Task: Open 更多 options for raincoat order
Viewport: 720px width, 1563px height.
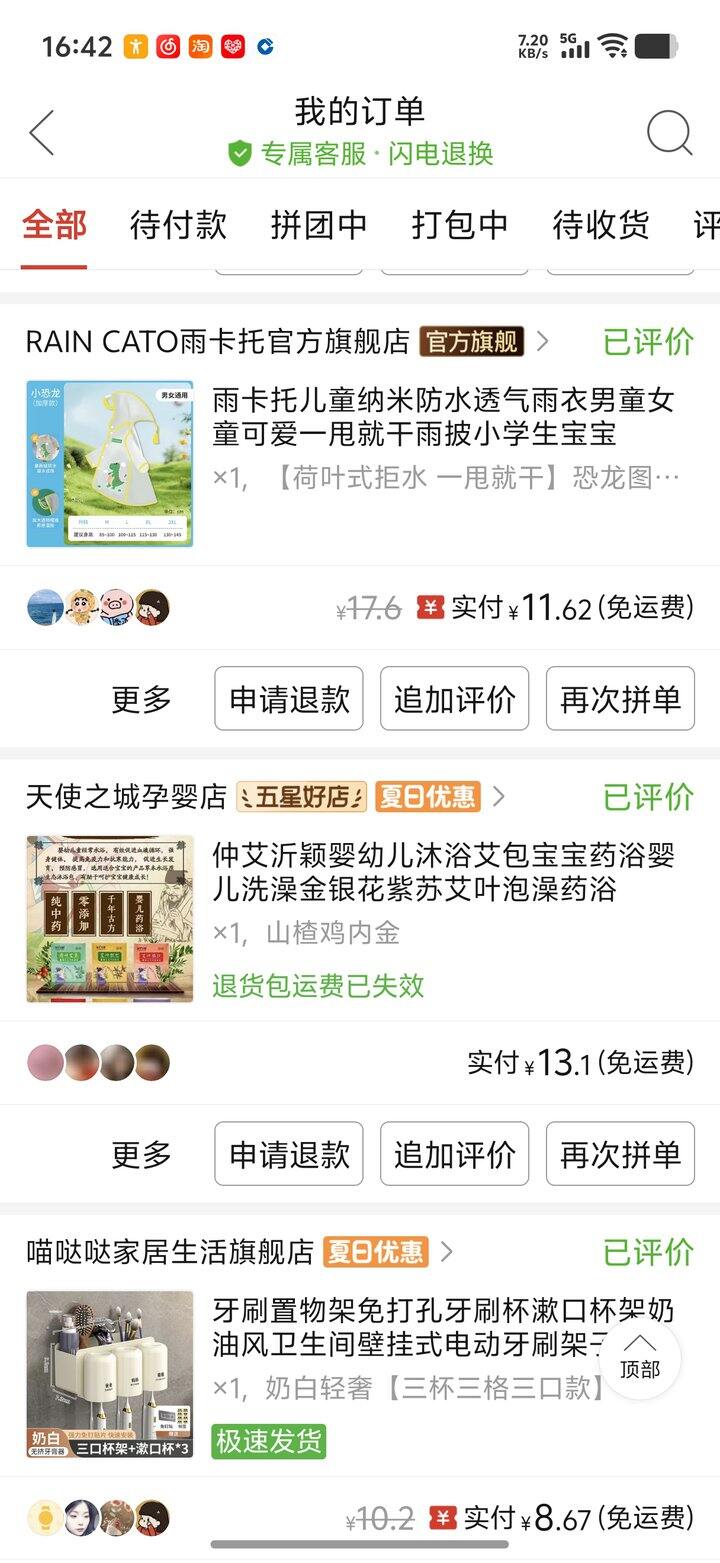Action: pos(141,699)
